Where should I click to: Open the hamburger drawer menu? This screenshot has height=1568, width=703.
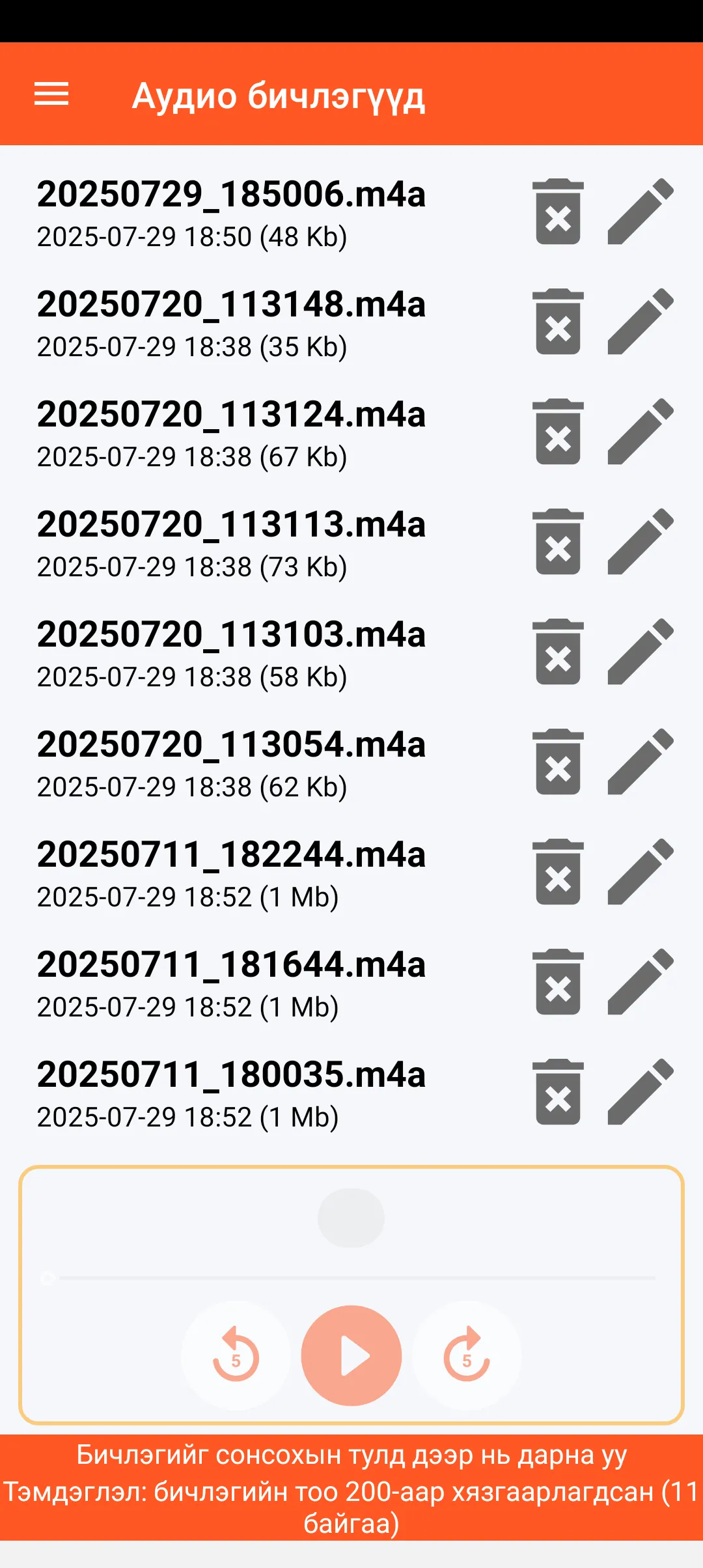point(51,94)
